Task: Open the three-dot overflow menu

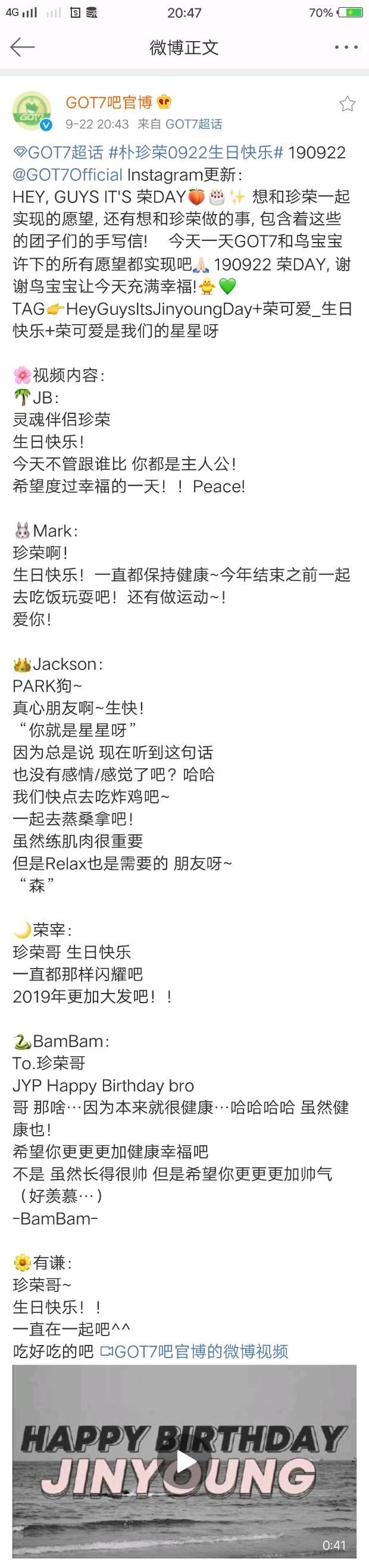Action: 346,48
